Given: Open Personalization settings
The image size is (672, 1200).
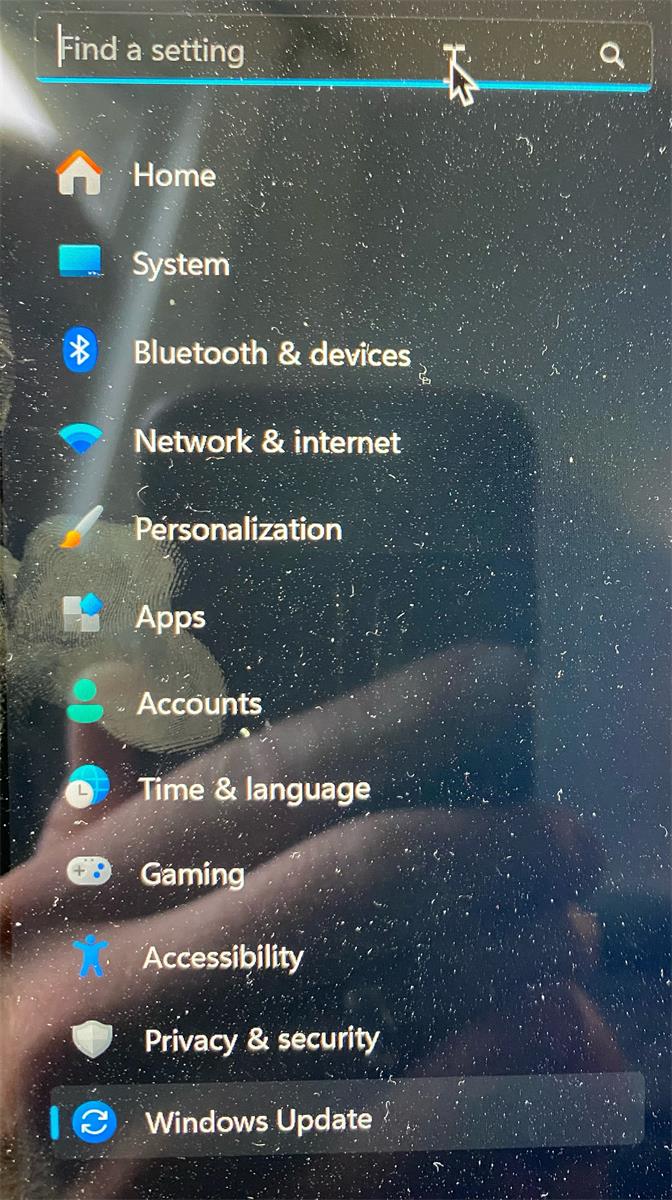Looking at the screenshot, I should [238, 530].
